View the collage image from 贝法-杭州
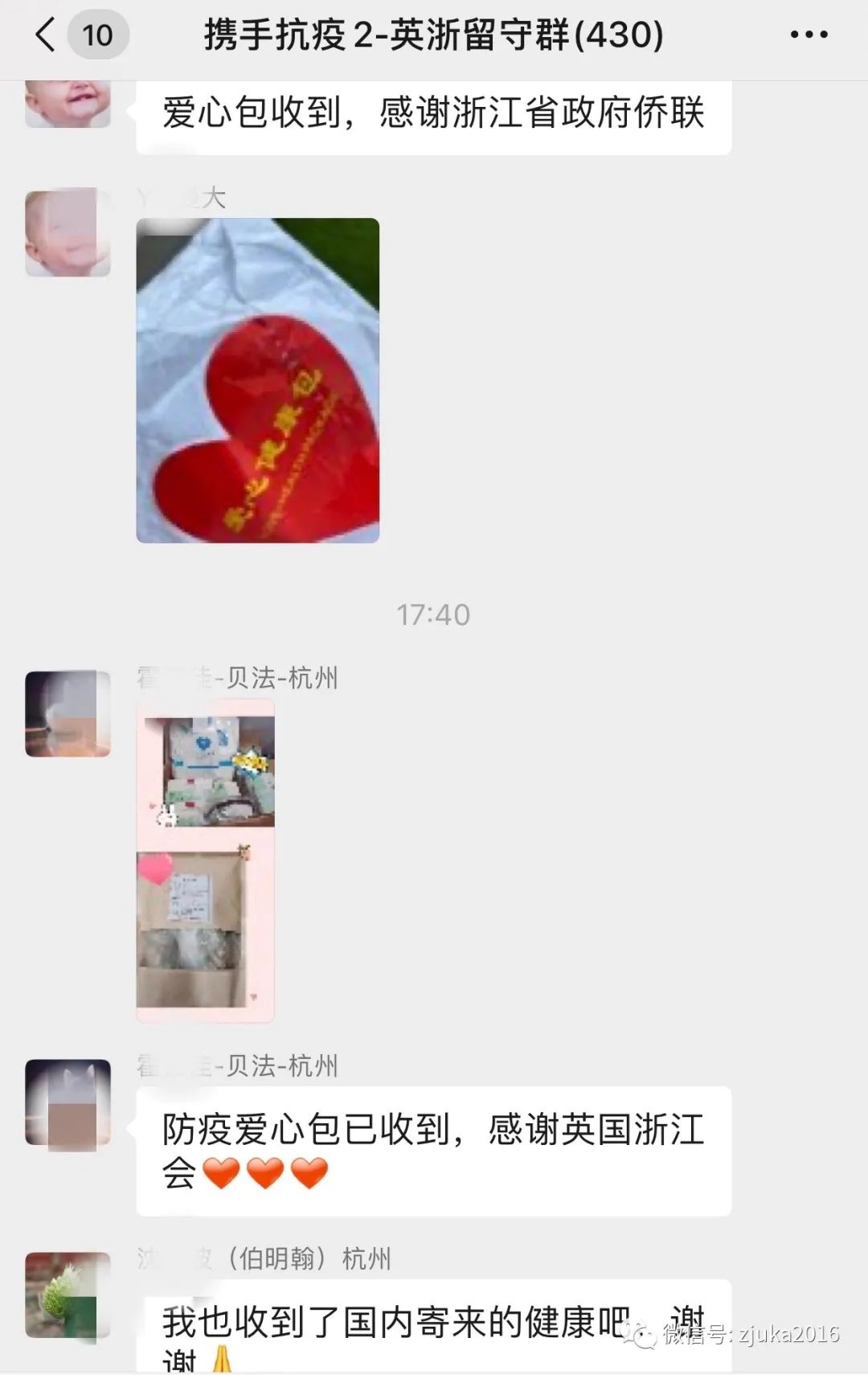The image size is (868, 1375). [206, 860]
